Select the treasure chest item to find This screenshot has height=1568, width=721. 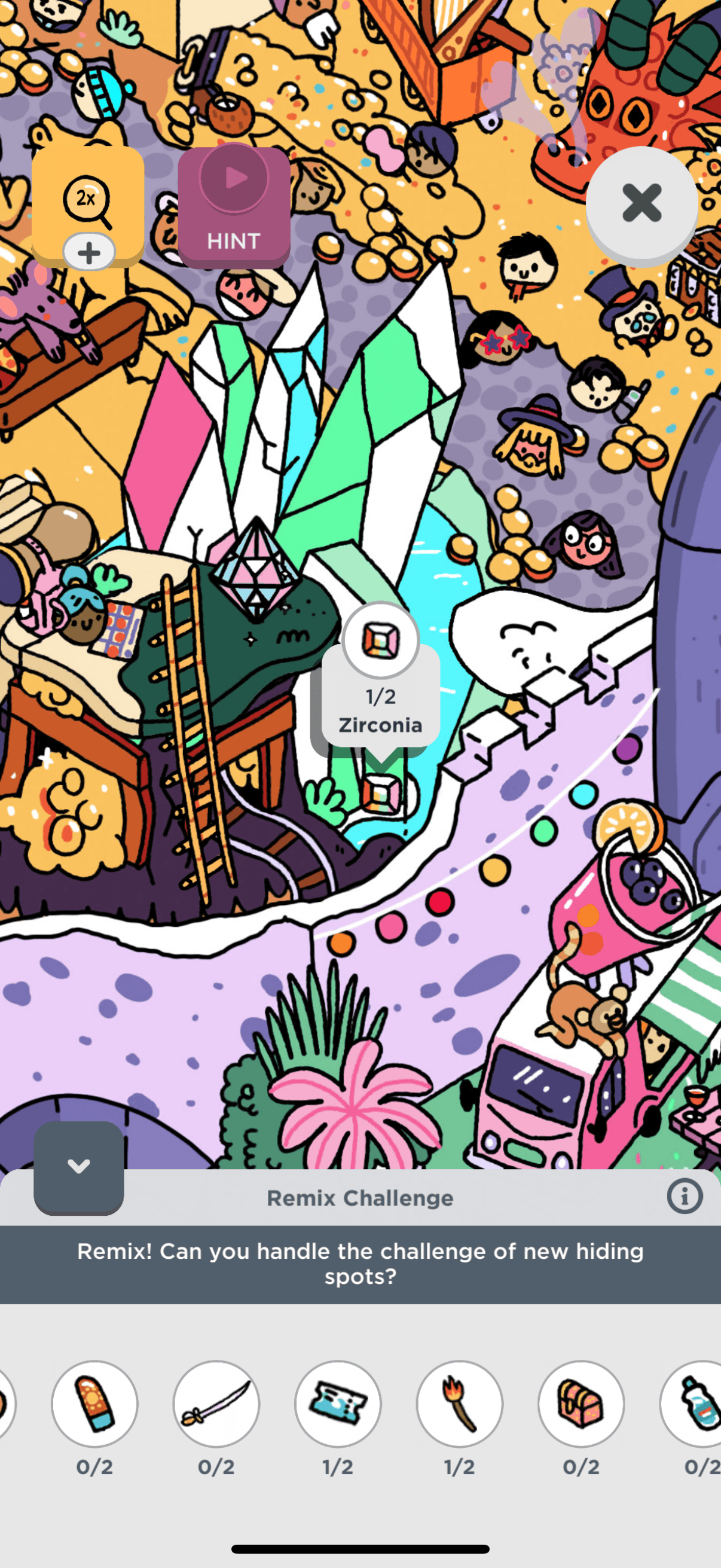(581, 1403)
